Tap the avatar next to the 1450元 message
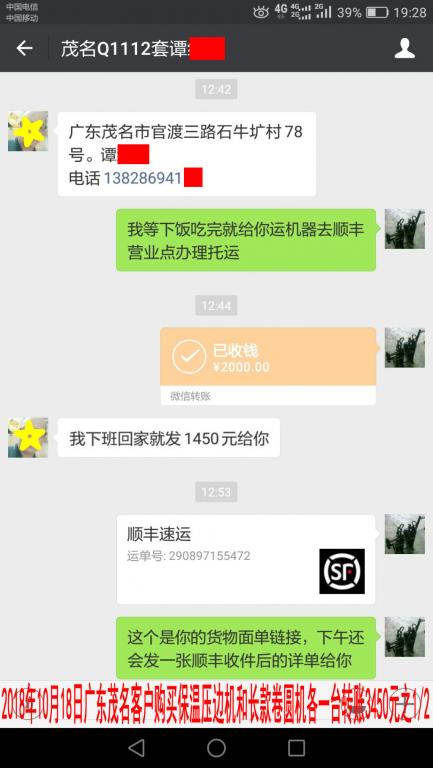433x768 pixels. click(x=28, y=437)
